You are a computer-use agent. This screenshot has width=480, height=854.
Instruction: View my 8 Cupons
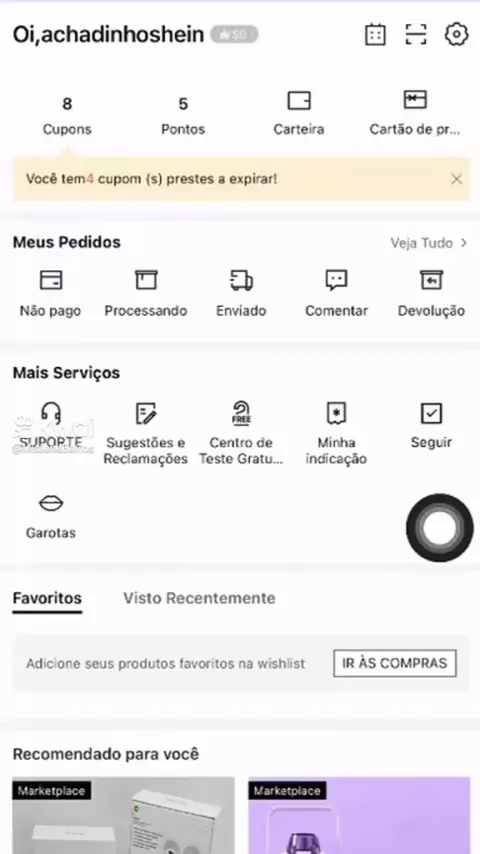[67, 116]
